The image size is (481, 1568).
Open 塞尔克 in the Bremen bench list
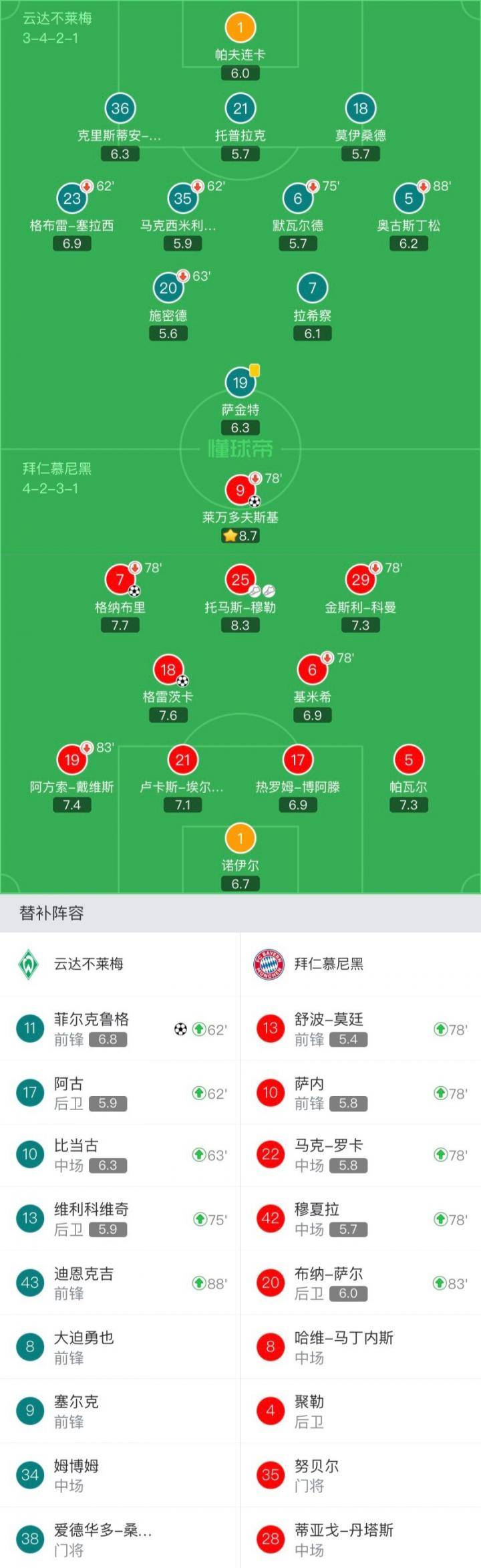point(120,1411)
